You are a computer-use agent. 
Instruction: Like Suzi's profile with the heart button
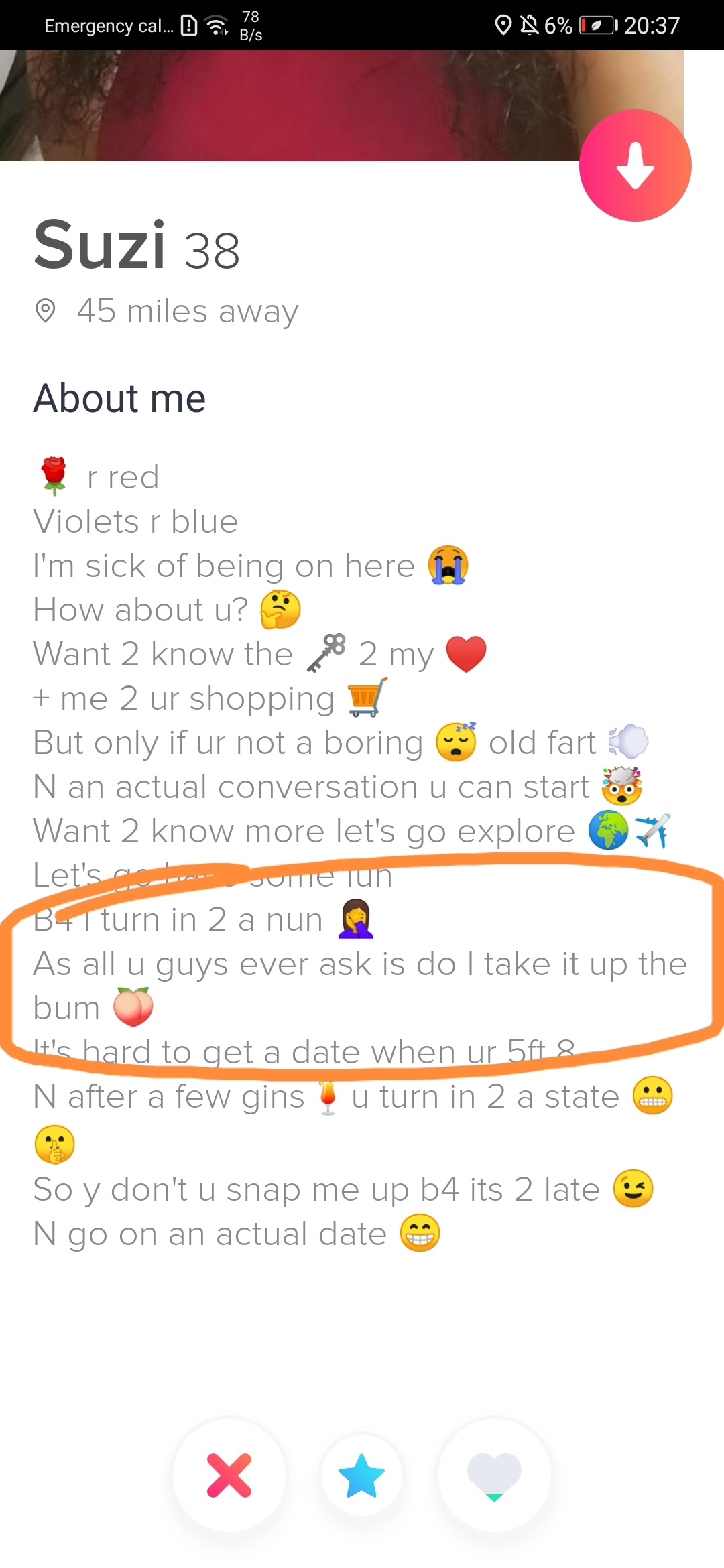pos(494,1476)
